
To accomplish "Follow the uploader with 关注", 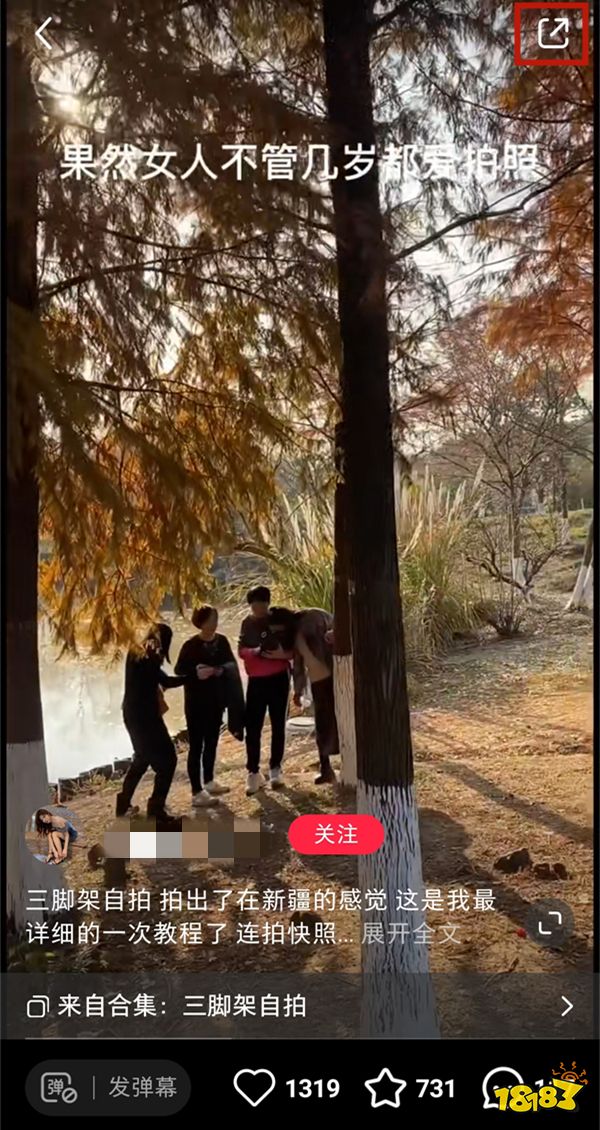I will point(336,834).
